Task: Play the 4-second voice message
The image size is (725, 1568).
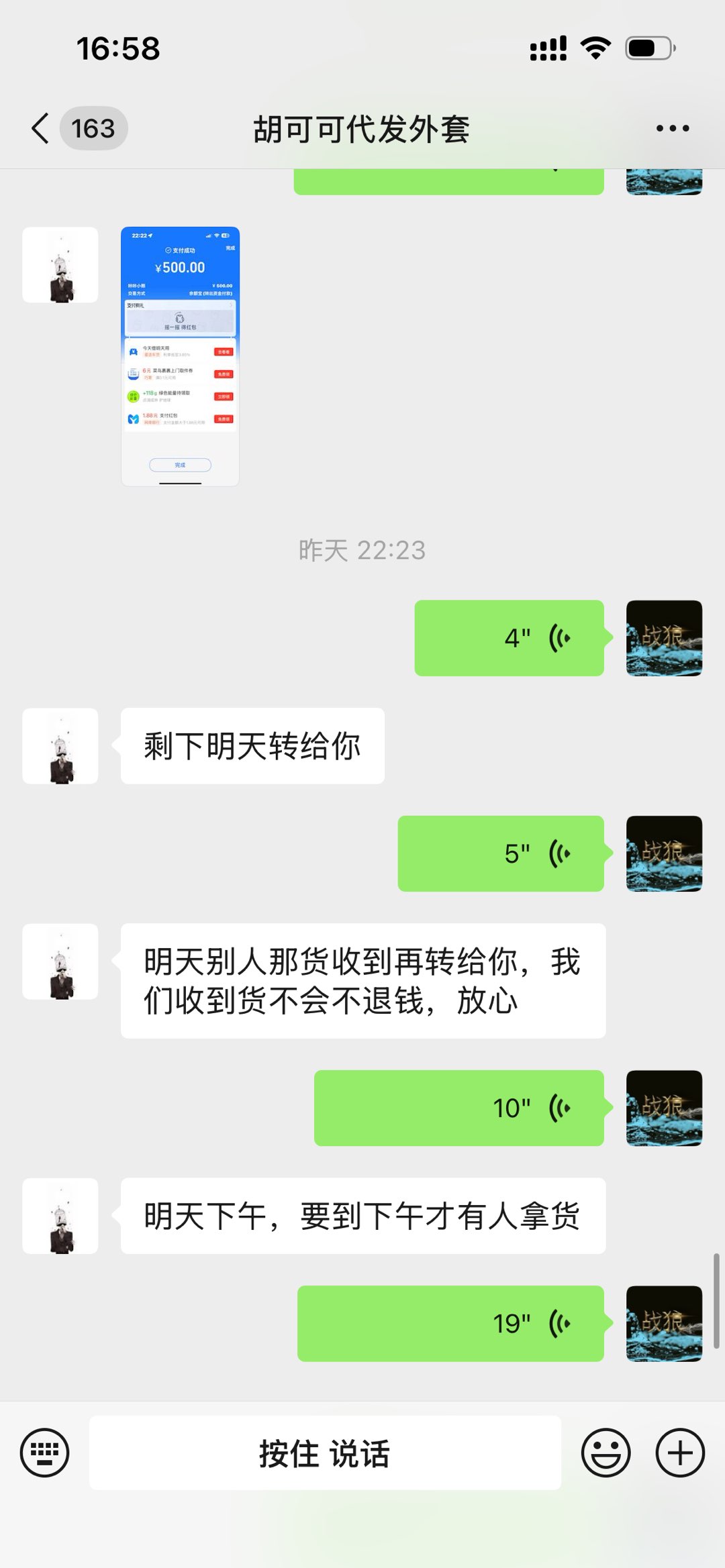Action: [x=509, y=638]
